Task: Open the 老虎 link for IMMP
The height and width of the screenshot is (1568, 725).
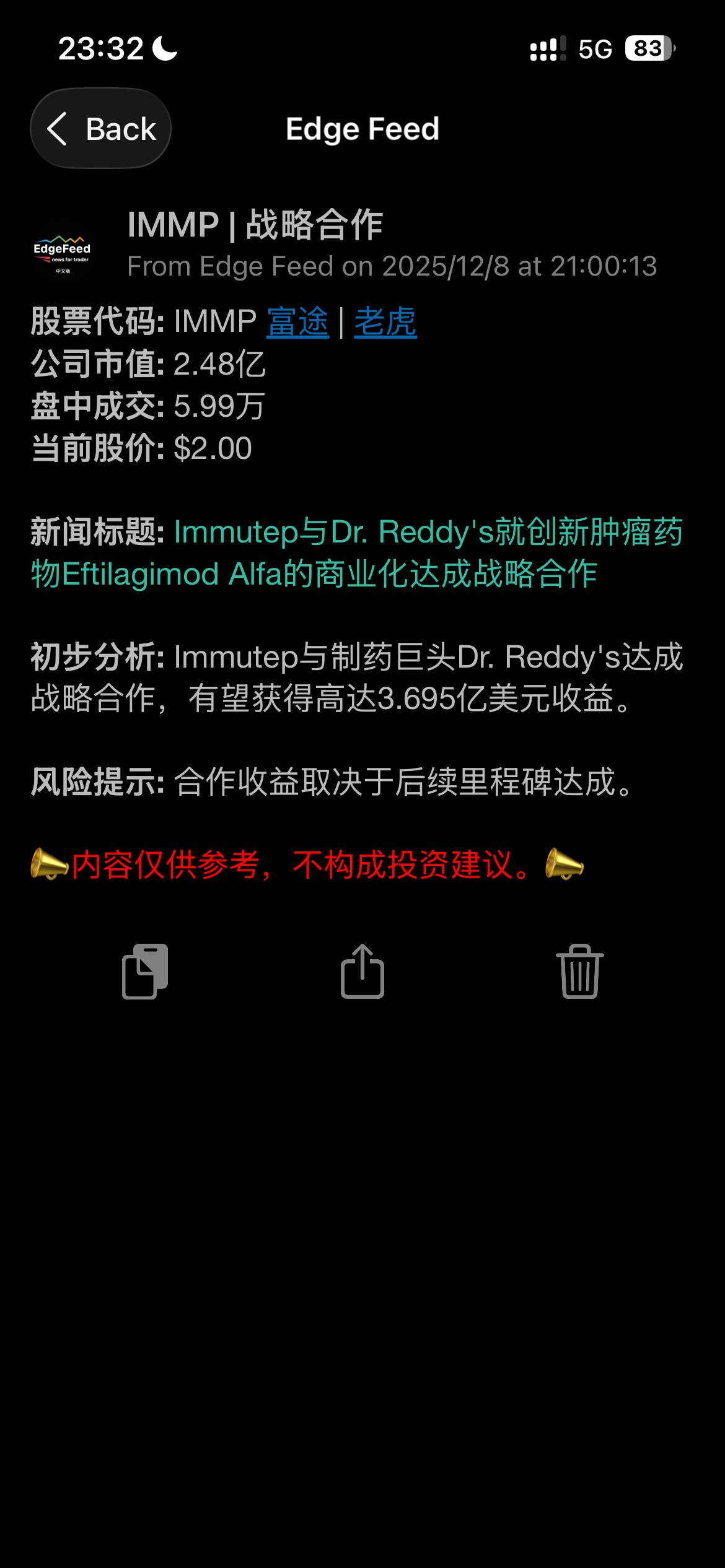Action: click(385, 322)
